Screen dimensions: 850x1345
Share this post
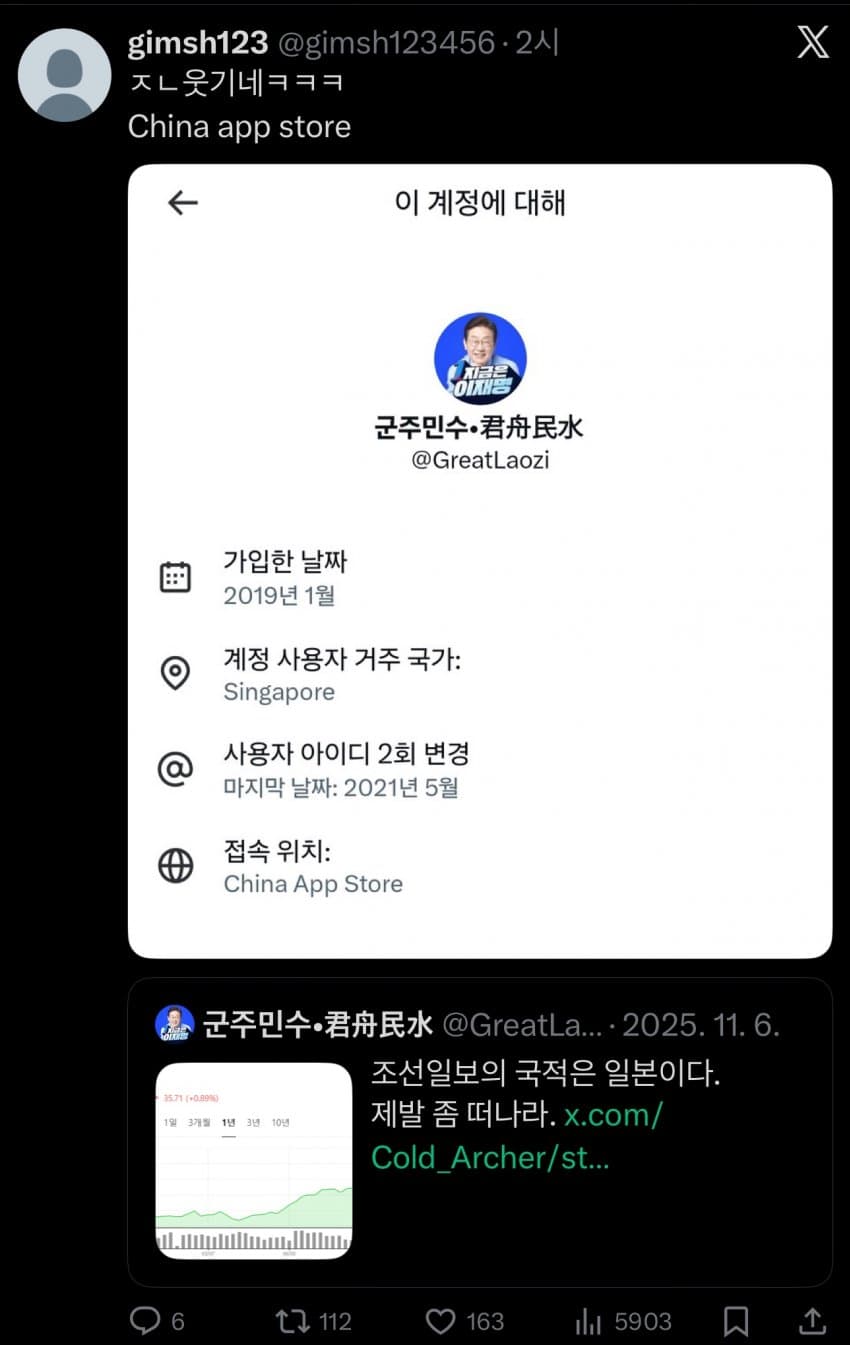(x=813, y=1321)
